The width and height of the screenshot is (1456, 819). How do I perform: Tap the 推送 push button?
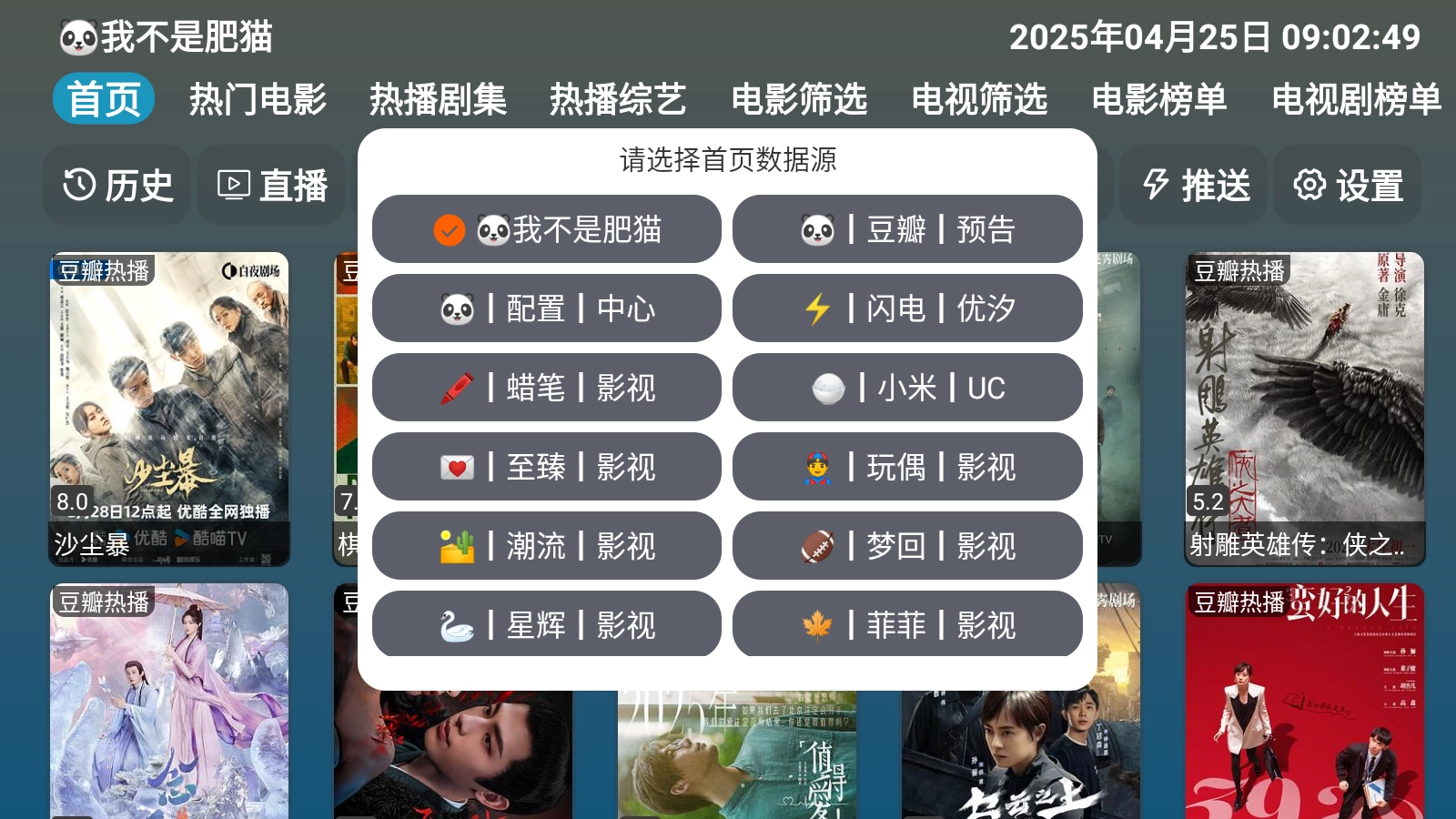tap(1195, 186)
